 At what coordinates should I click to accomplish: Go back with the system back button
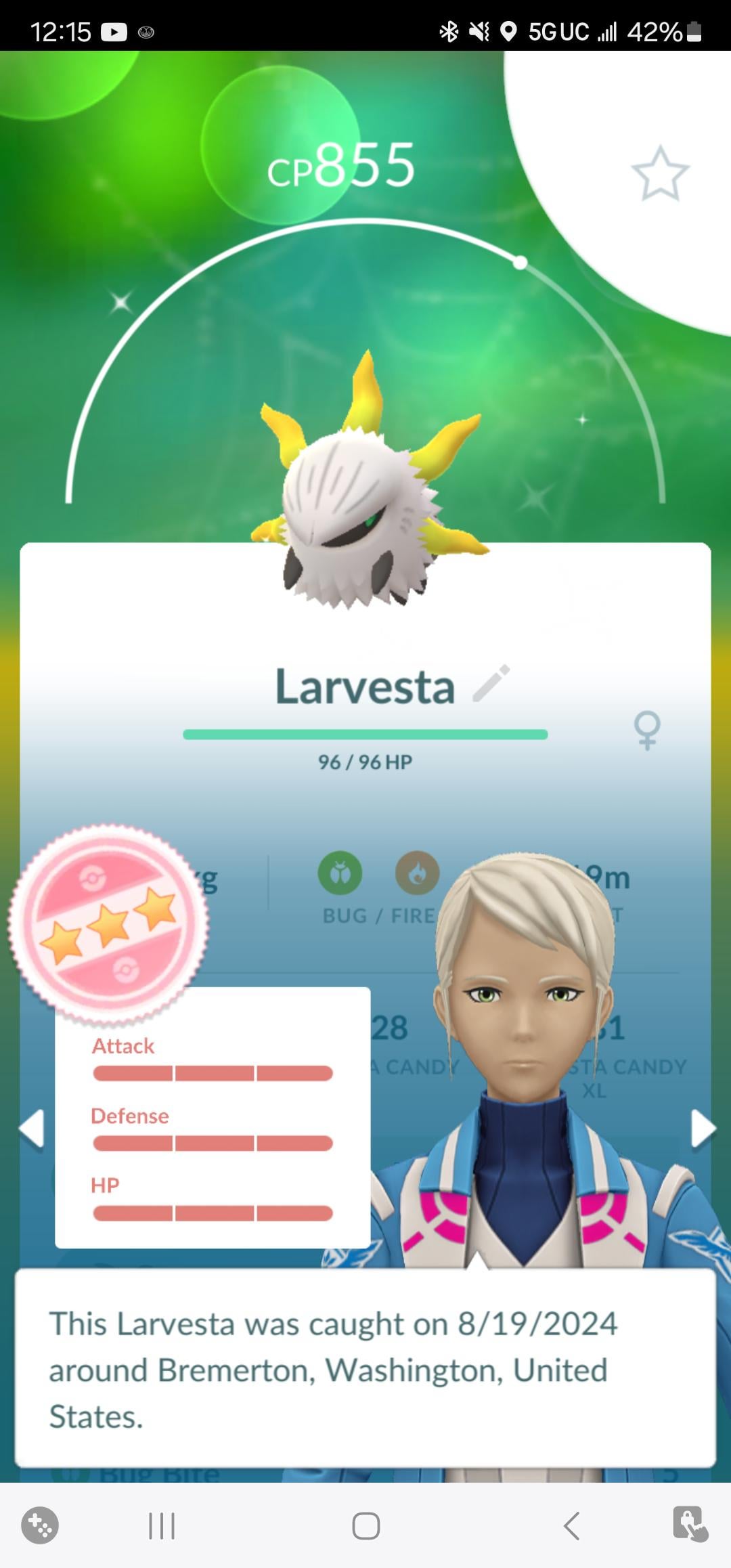(572, 1526)
